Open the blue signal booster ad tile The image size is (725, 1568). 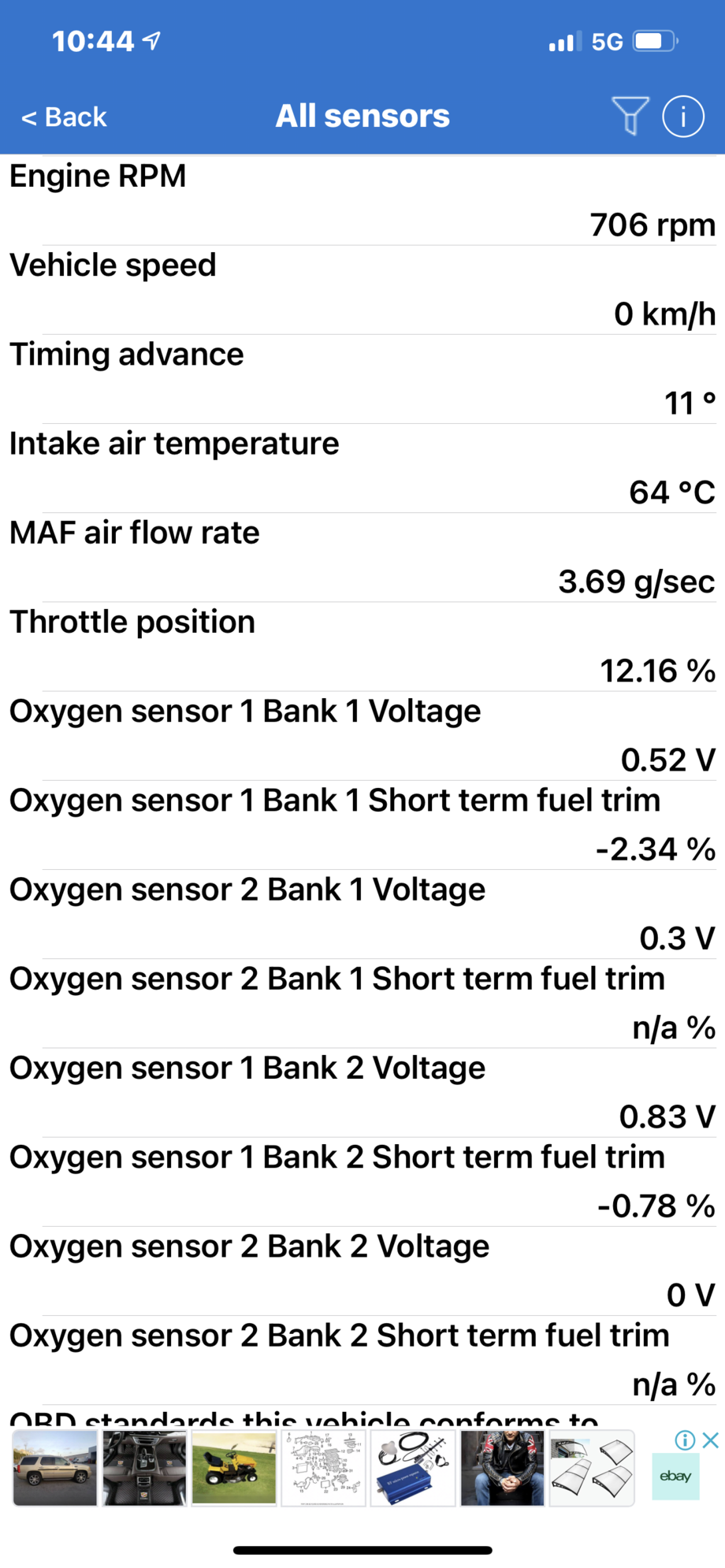[x=413, y=1468]
